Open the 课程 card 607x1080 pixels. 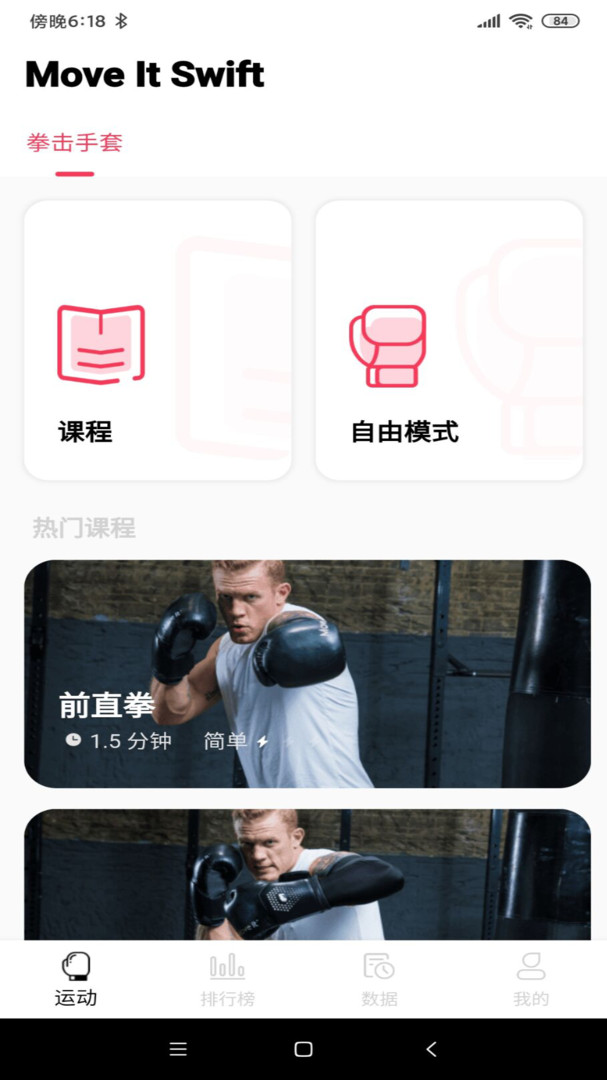[158, 340]
